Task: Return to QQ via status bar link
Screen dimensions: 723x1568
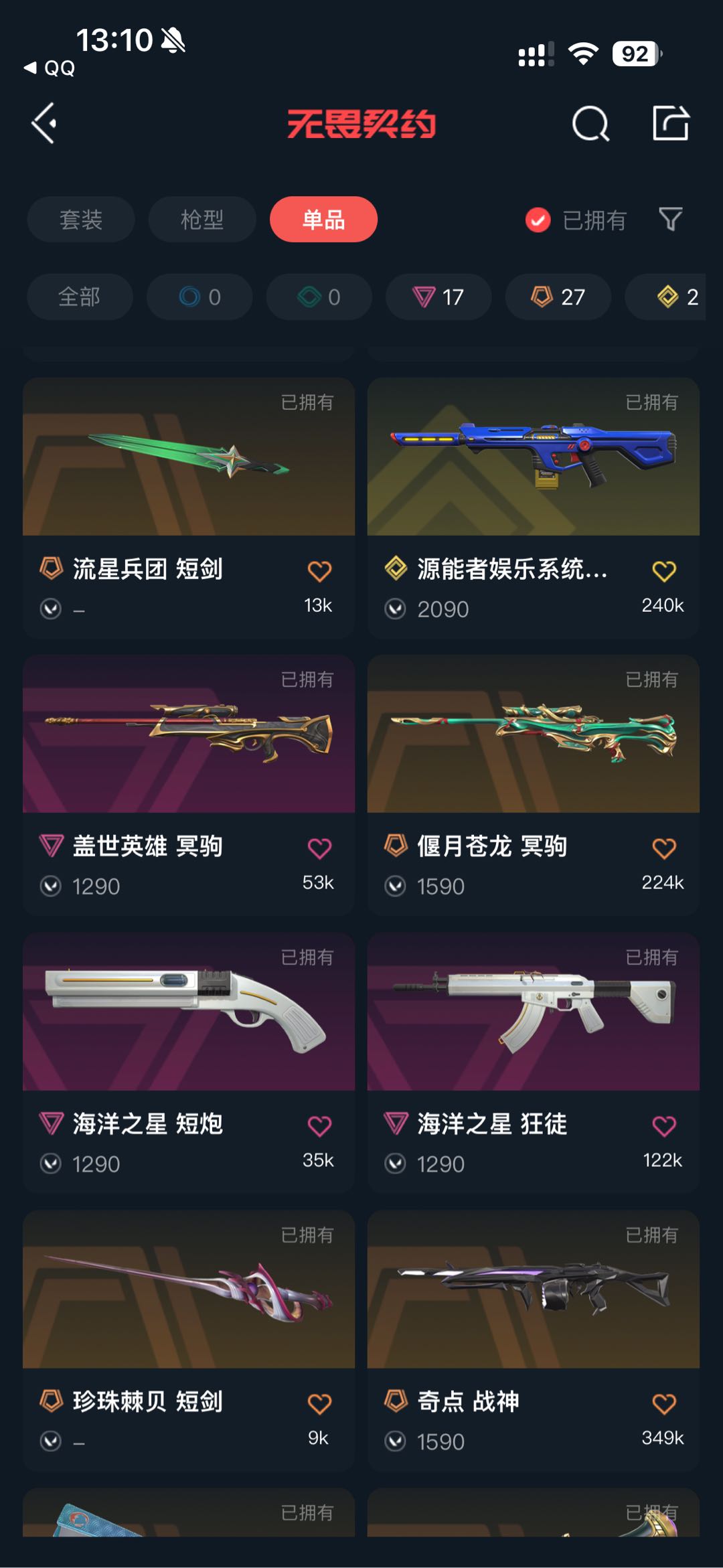Action: coord(50,68)
